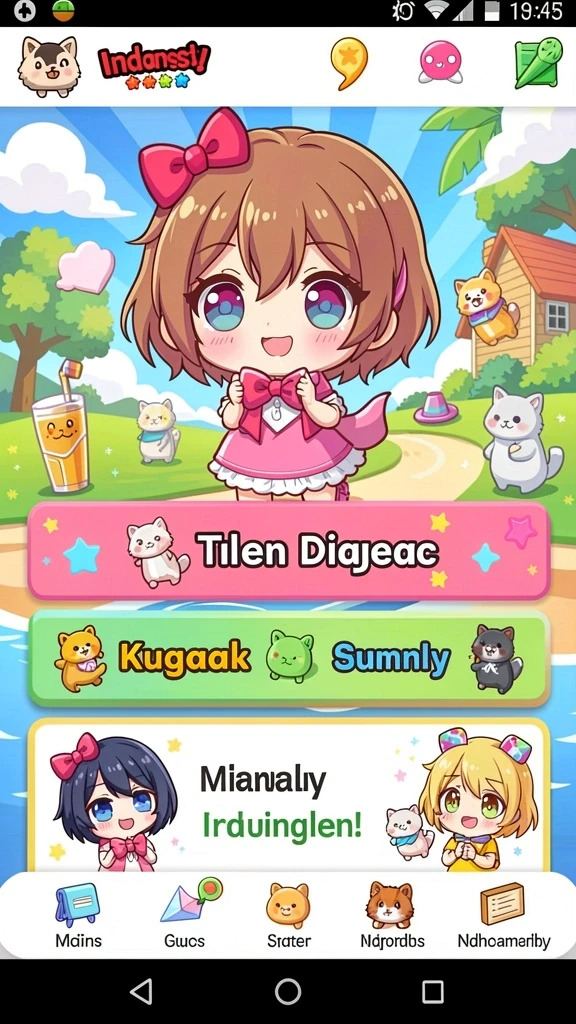
Task: Tap the green microphone icon
Action: [x=538, y=63]
